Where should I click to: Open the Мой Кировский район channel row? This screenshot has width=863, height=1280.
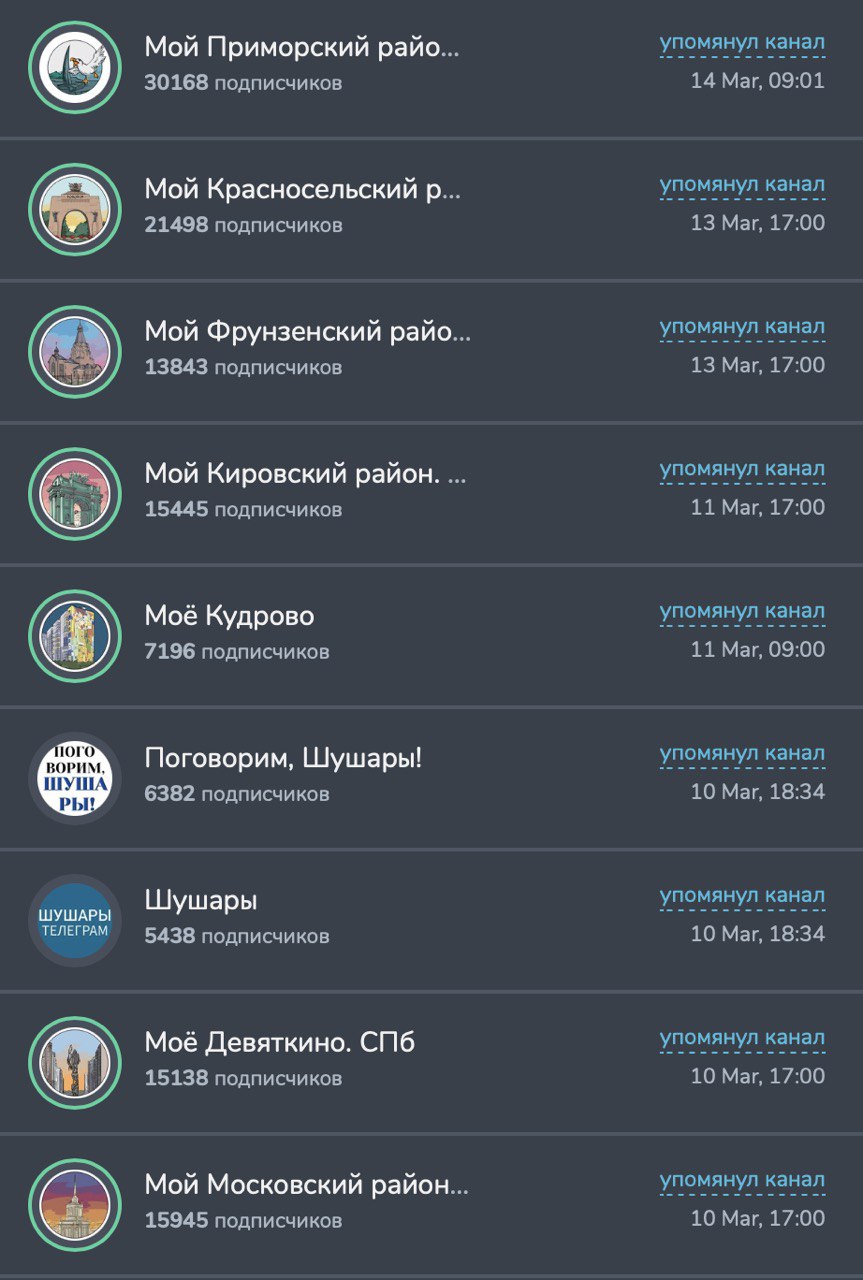[x=305, y=473]
